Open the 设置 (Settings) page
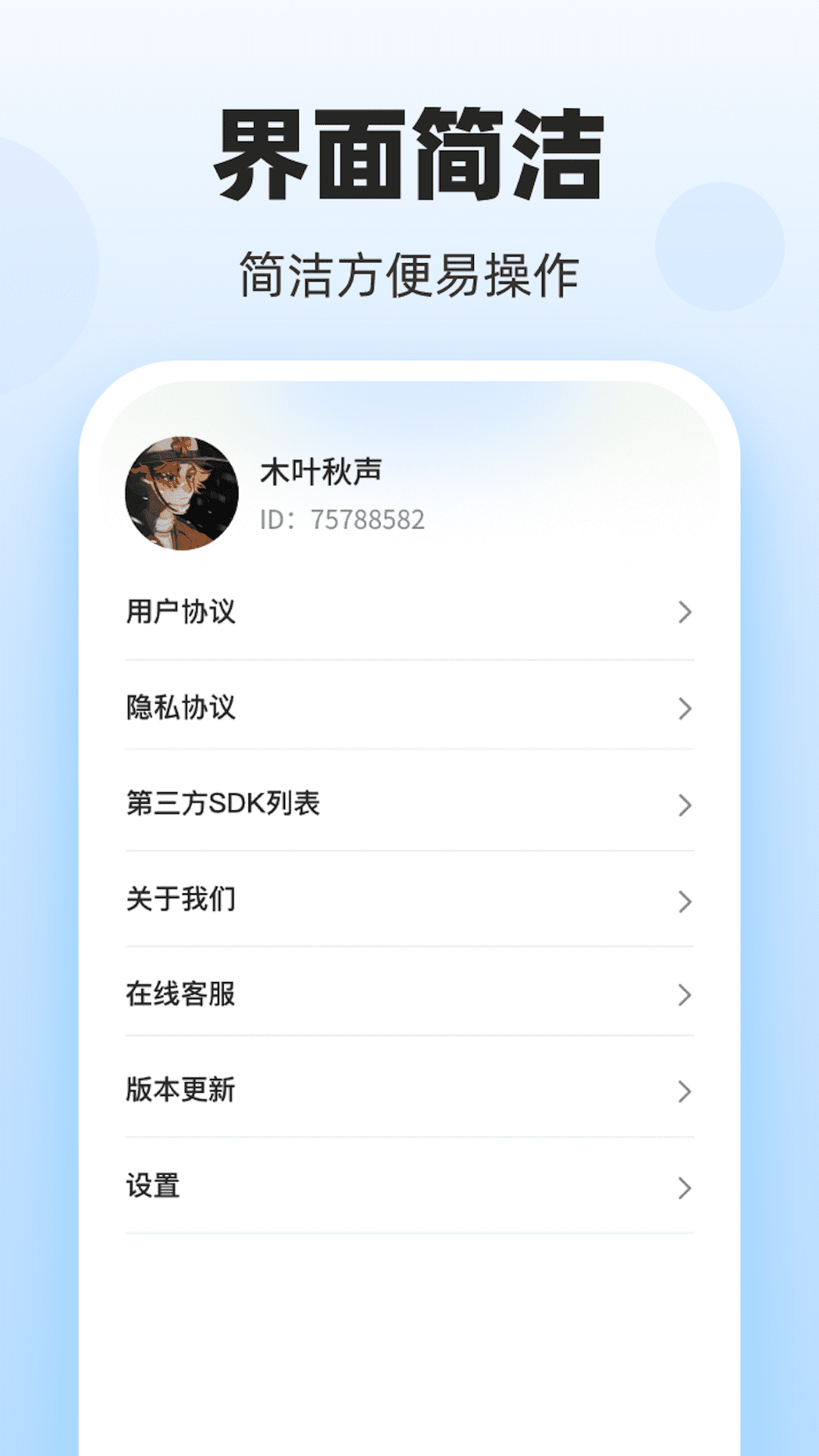The height and width of the screenshot is (1456, 819). (152, 1187)
